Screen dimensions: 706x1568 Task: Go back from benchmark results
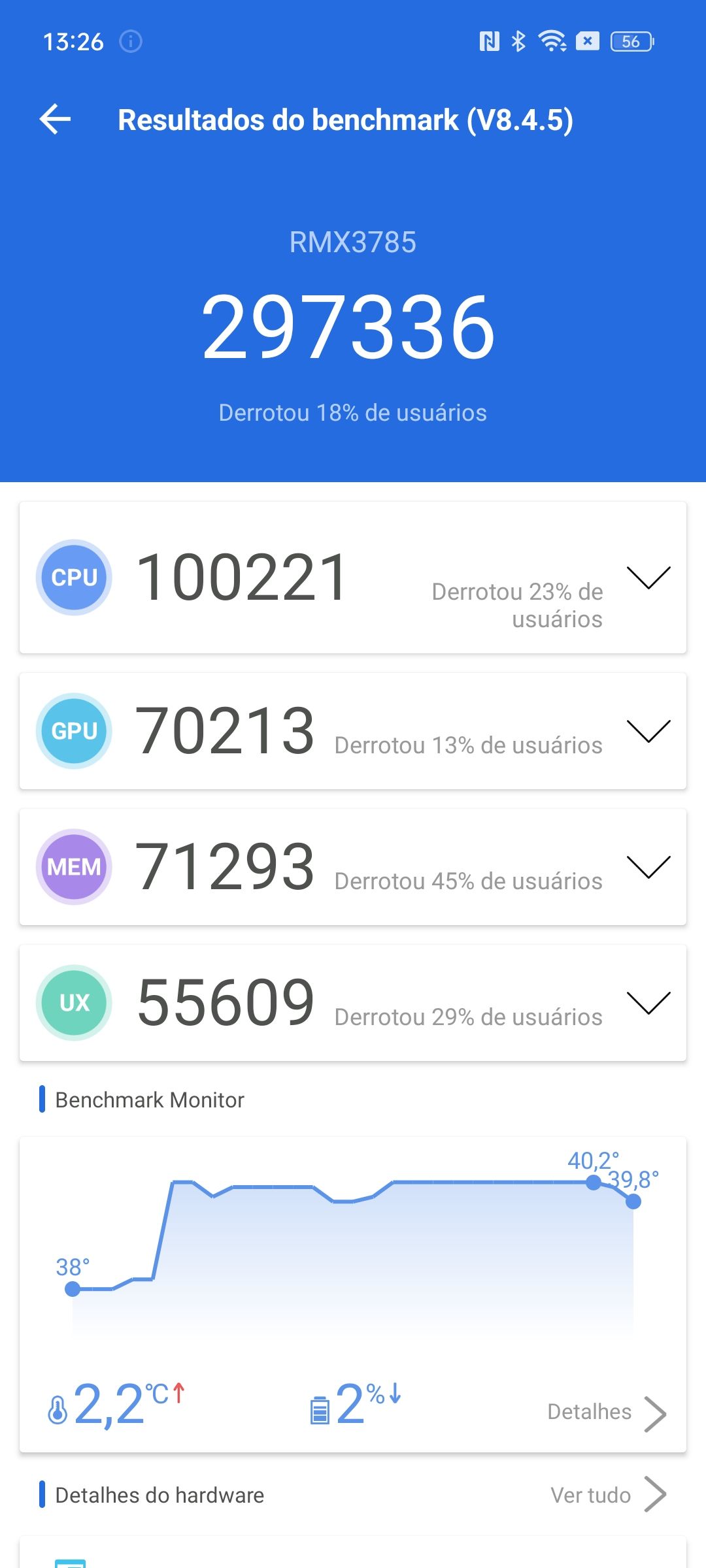click(x=56, y=120)
